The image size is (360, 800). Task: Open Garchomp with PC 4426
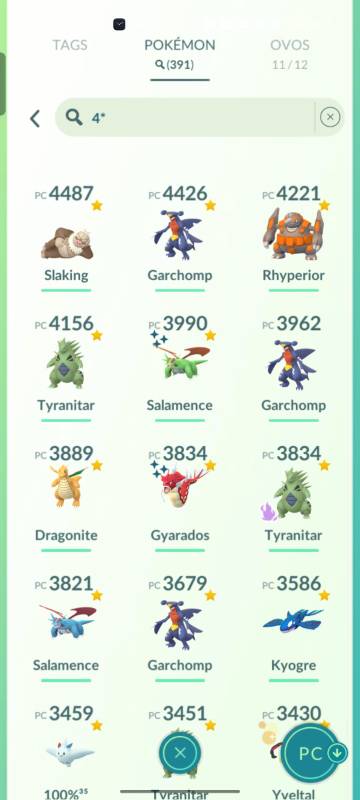179,238
